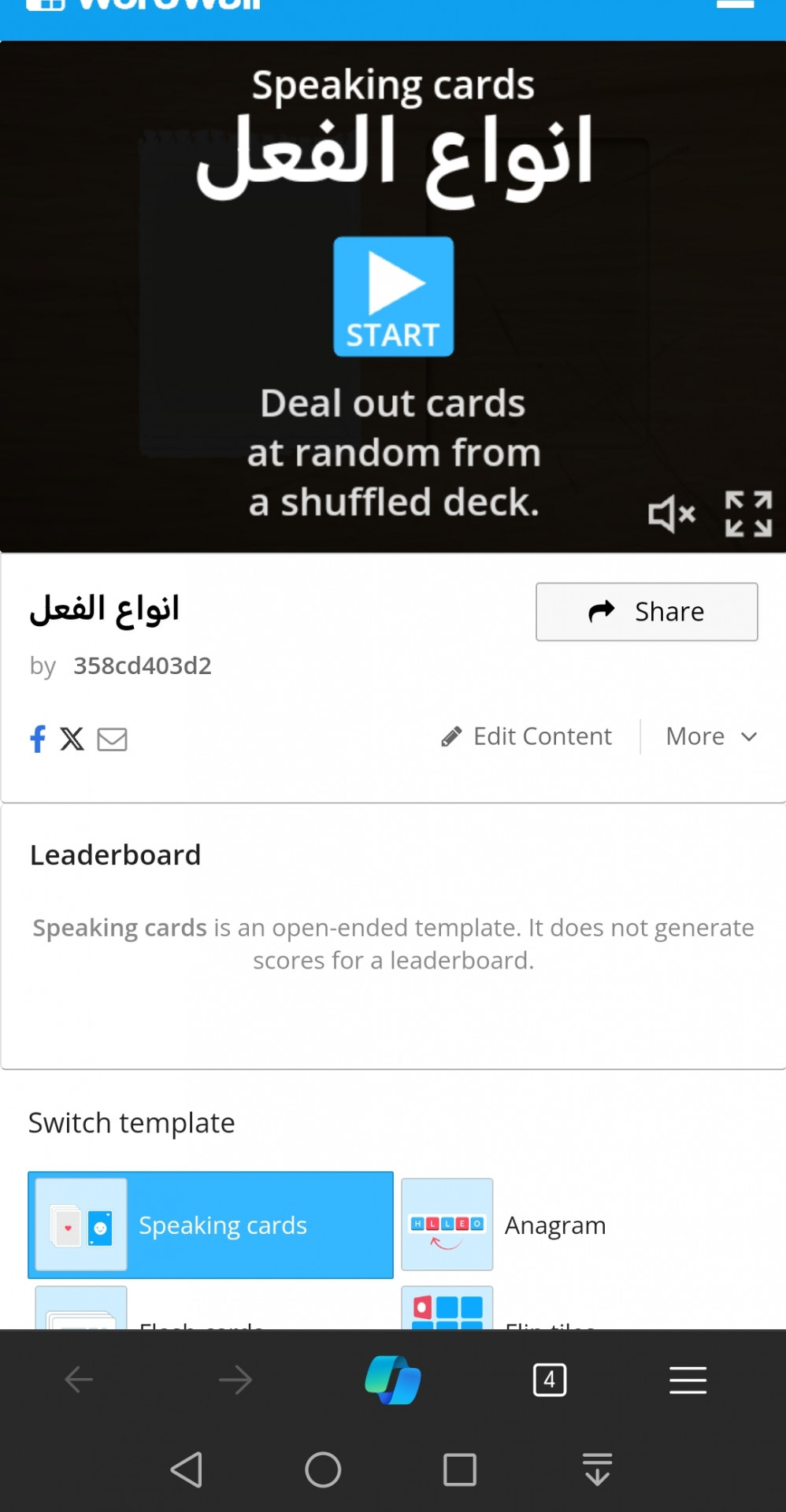
Task: Open the browser tabs switcher
Action: [x=550, y=1380]
